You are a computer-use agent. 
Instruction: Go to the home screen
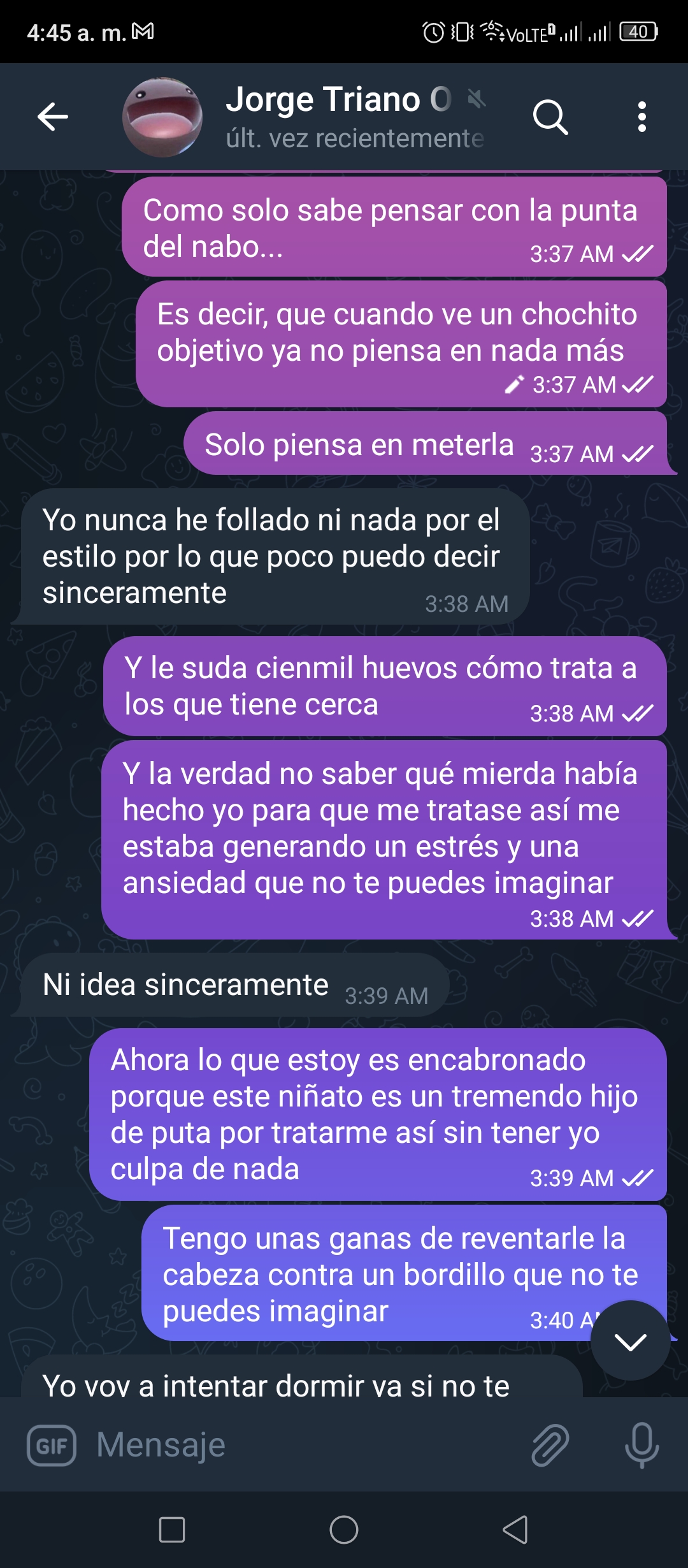point(344,1530)
